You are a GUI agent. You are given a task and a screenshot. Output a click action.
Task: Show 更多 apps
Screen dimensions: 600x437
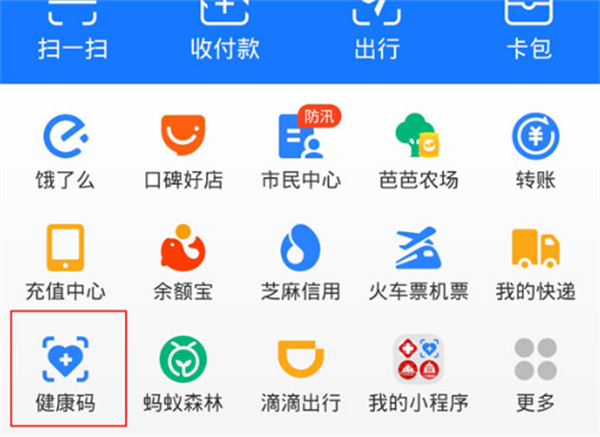click(x=535, y=370)
